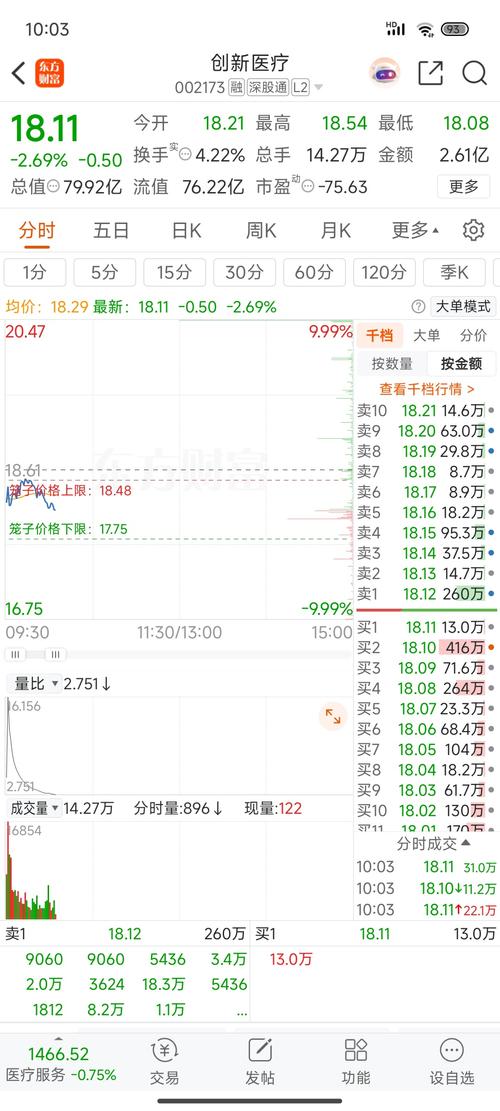Open the 量比 indicator dropdown
The height and width of the screenshot is (1111, 500).
34,684
